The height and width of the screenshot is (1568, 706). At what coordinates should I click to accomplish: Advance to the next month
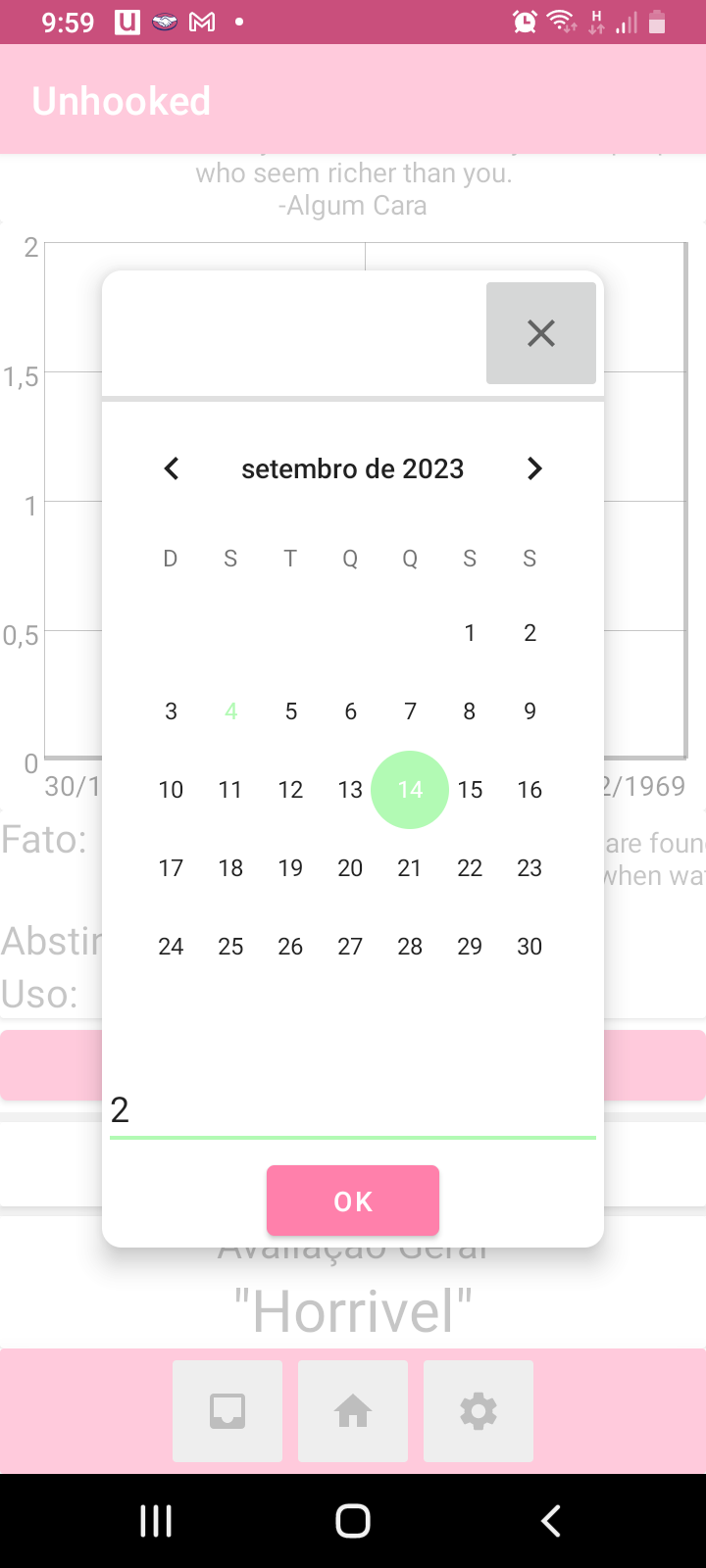[x=534, y=468]
